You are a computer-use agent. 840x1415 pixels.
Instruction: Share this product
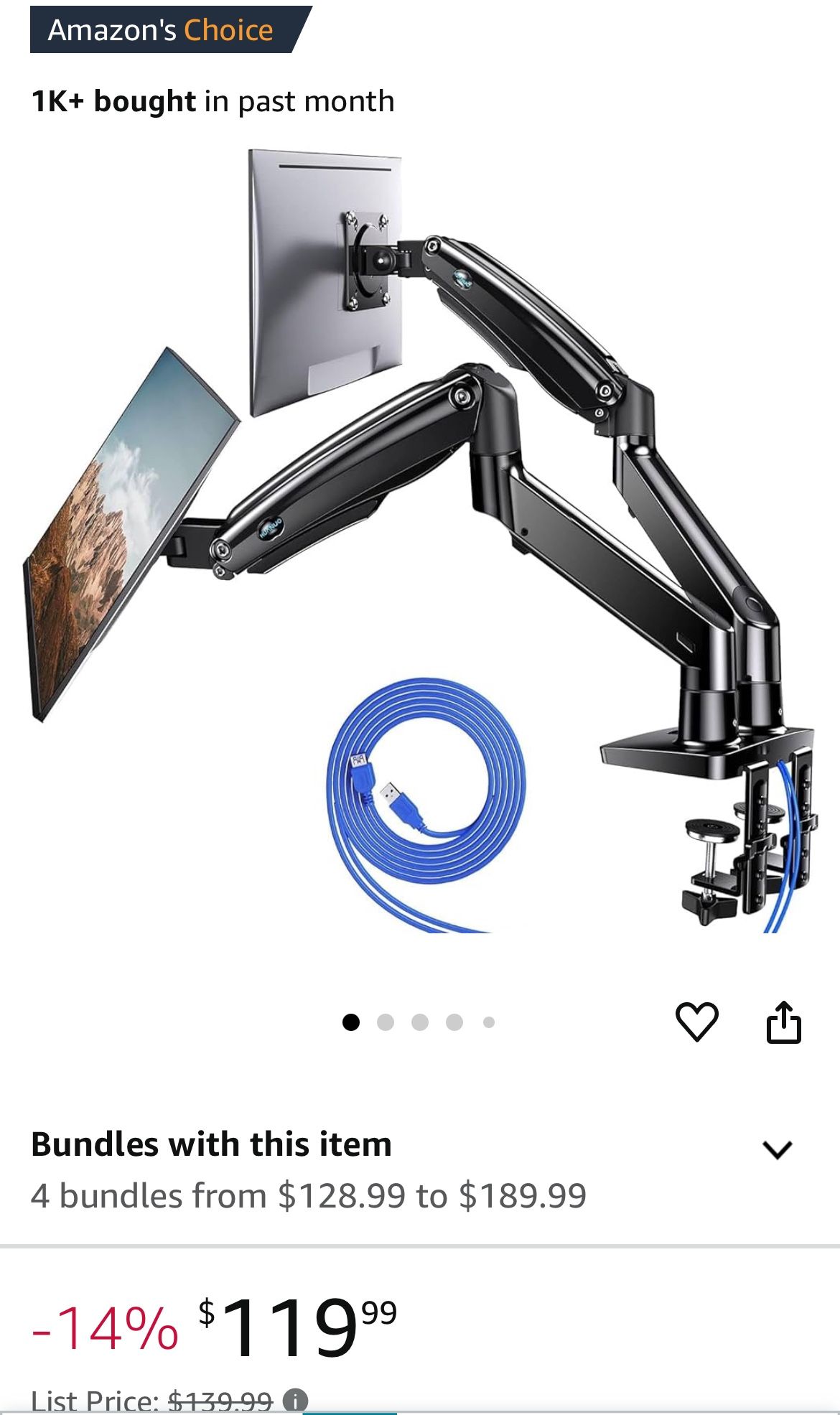click(783, 1022)
